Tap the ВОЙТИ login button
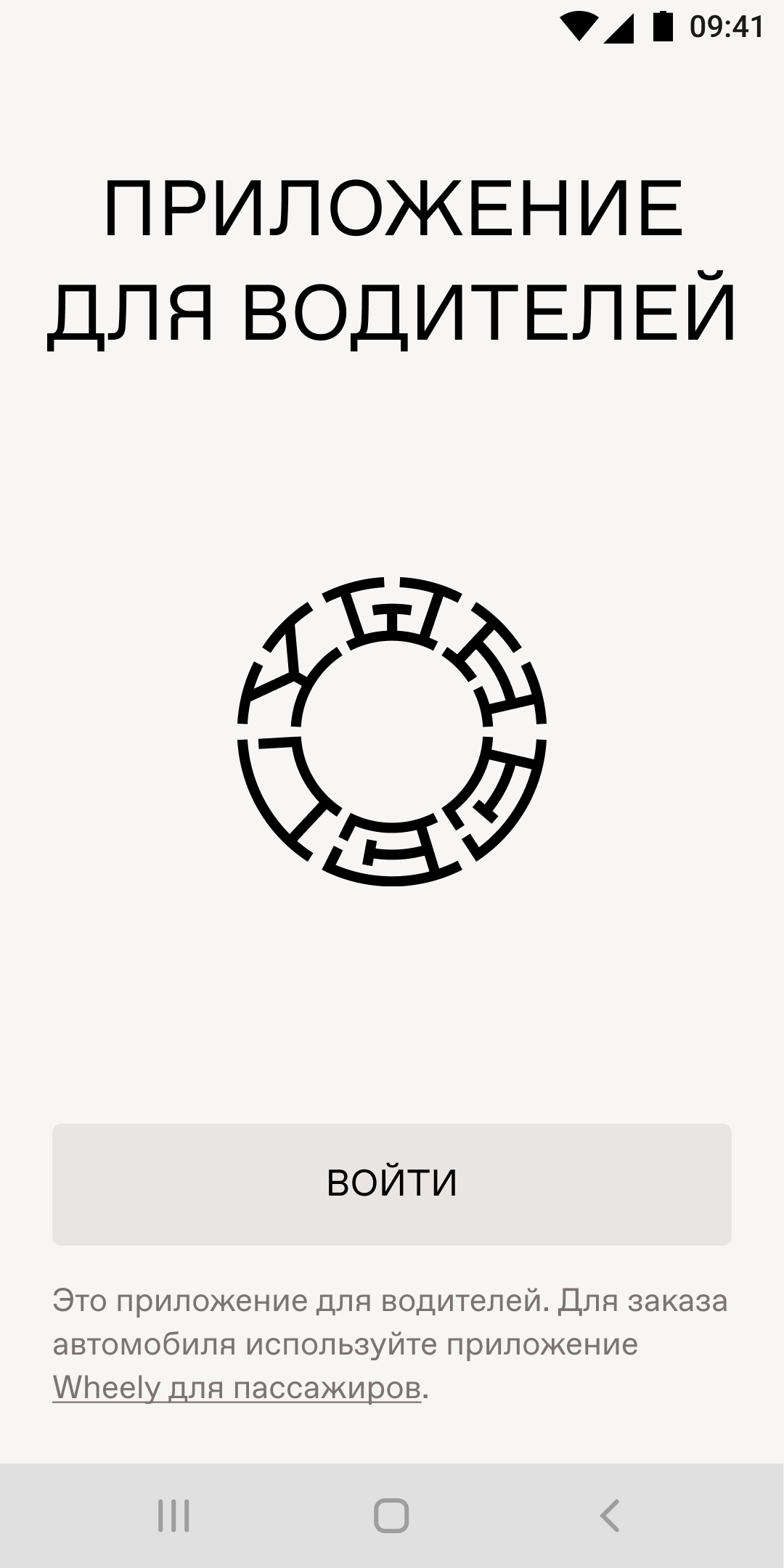 (x=392, y=1184)
